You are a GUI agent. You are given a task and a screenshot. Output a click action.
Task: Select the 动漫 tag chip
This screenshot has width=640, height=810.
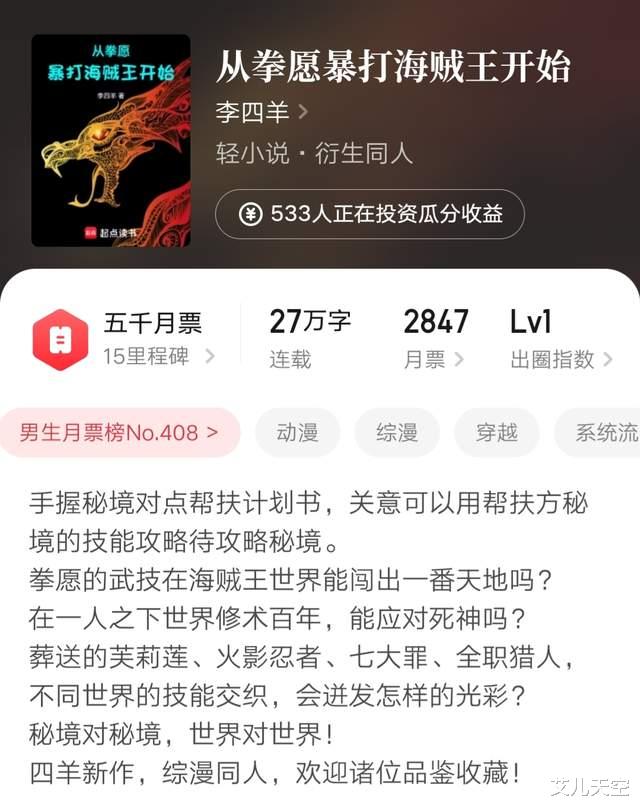click(x=298, y=433)
